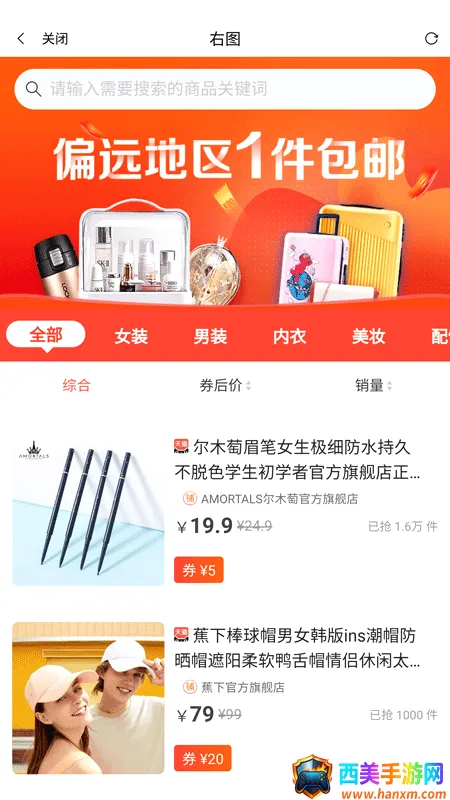Select the 全部 category tab

click(x=46, y=335)
